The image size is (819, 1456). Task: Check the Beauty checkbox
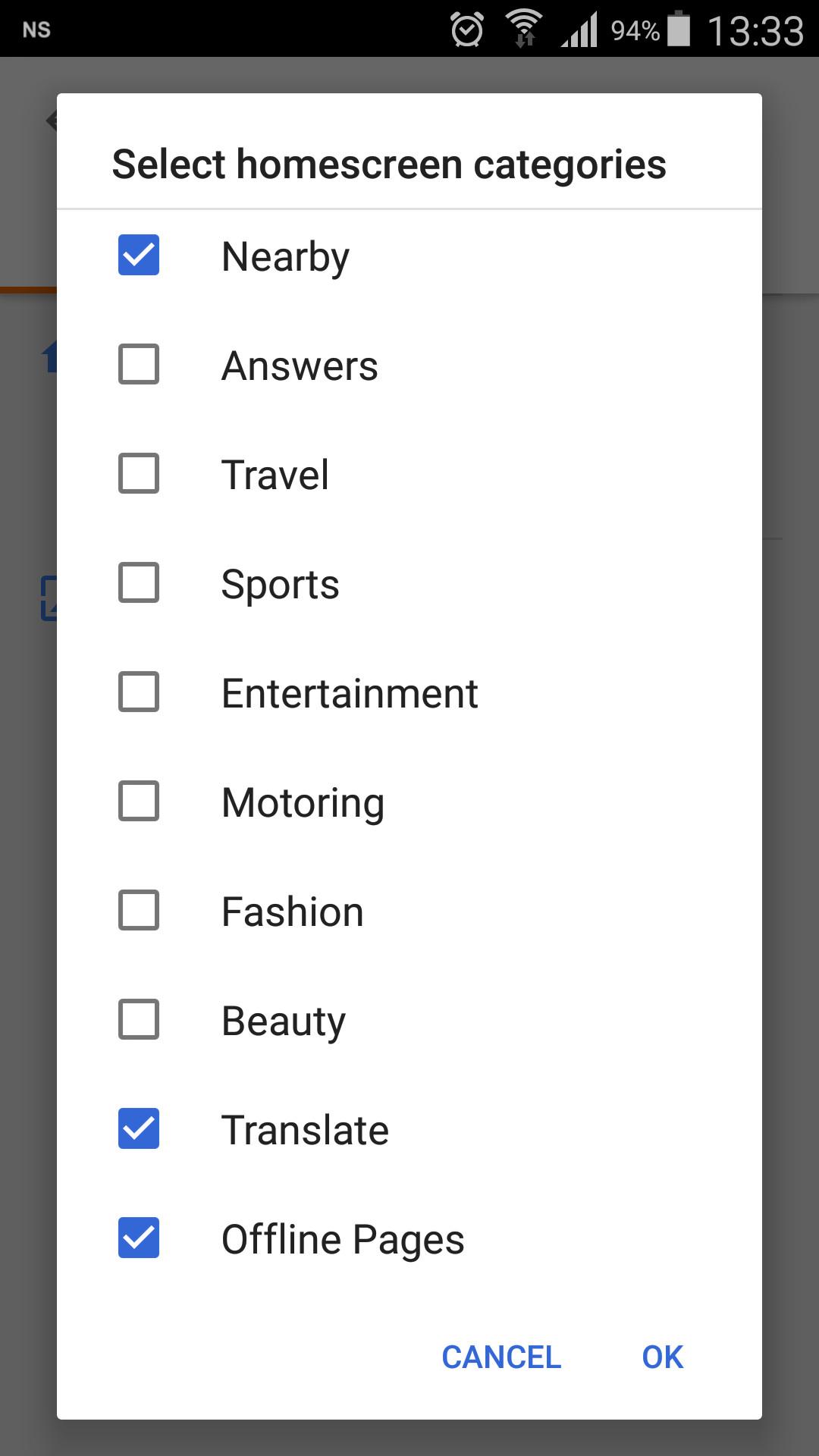pos(139,1019)
